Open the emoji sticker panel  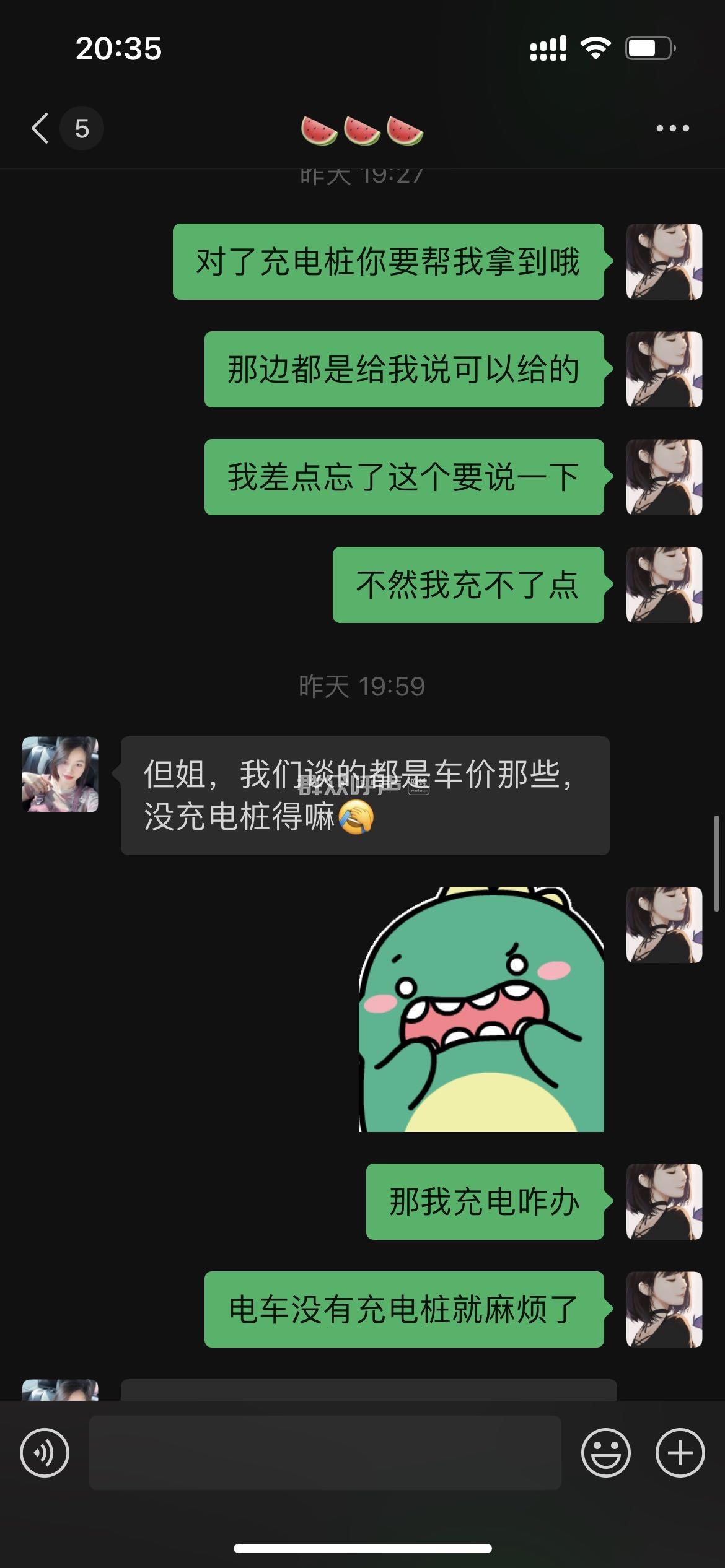(605, 1453)
